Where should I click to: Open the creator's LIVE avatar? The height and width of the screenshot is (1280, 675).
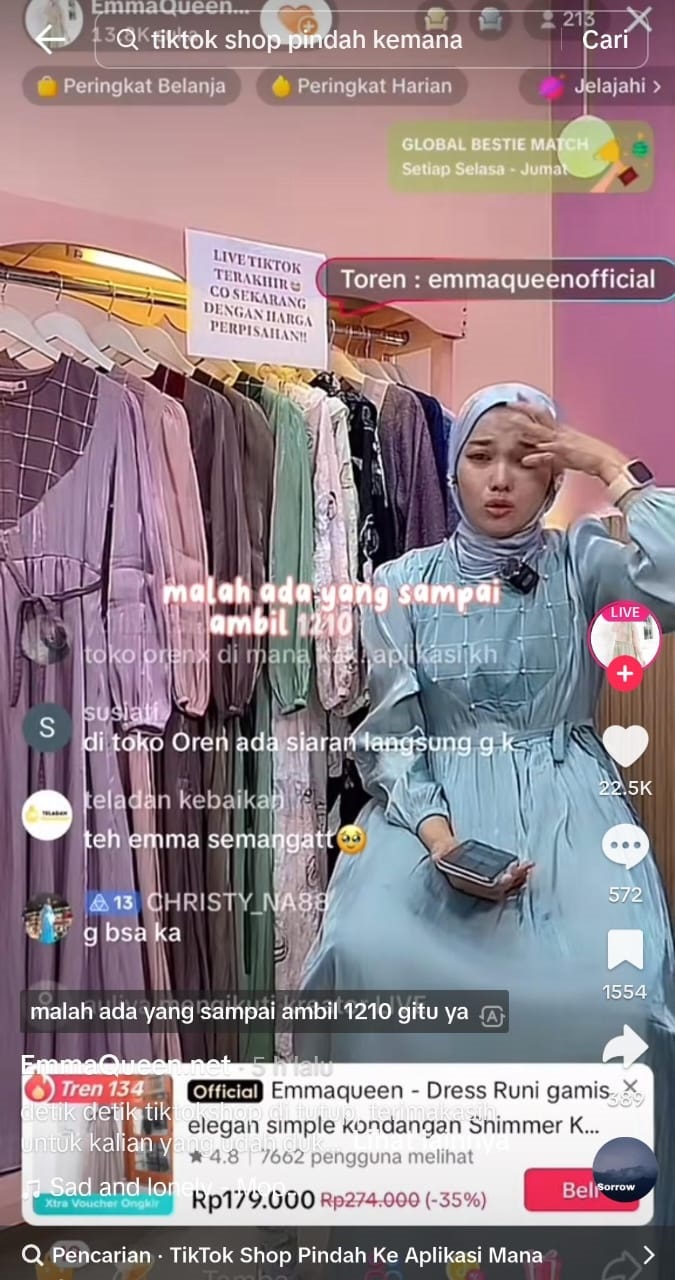[x=625, y=636]
